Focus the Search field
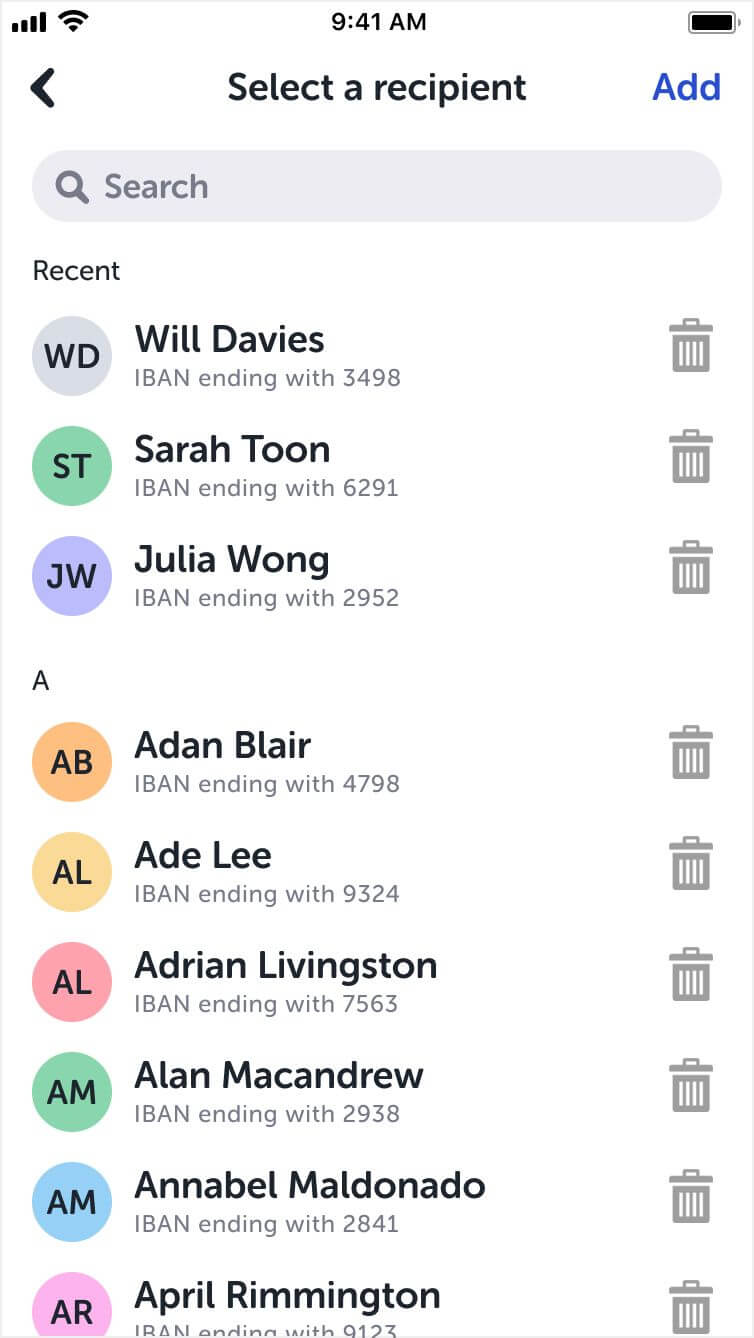The width and height of the screenshot is (754, 1338). (x=376, y=187)
